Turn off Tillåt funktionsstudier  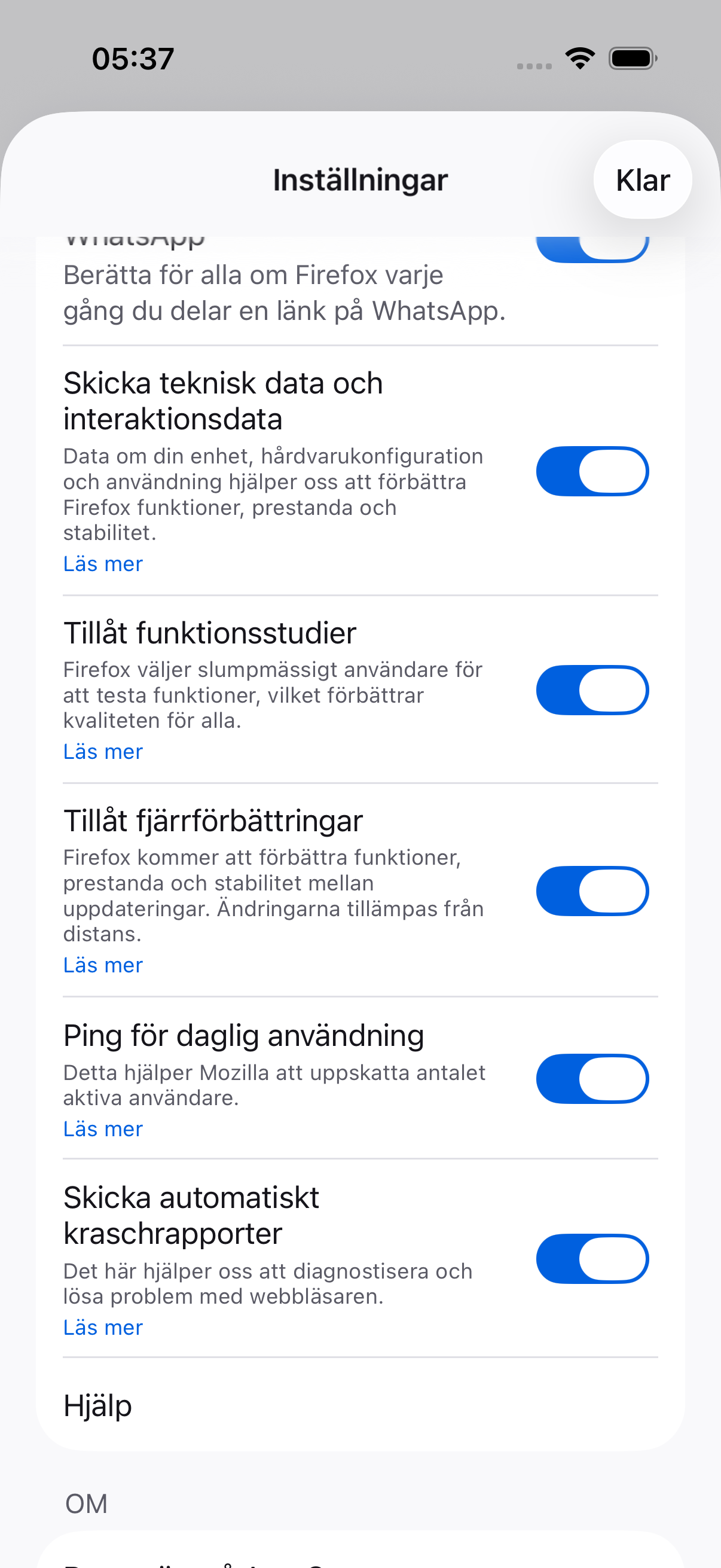(x=592, y=690)
